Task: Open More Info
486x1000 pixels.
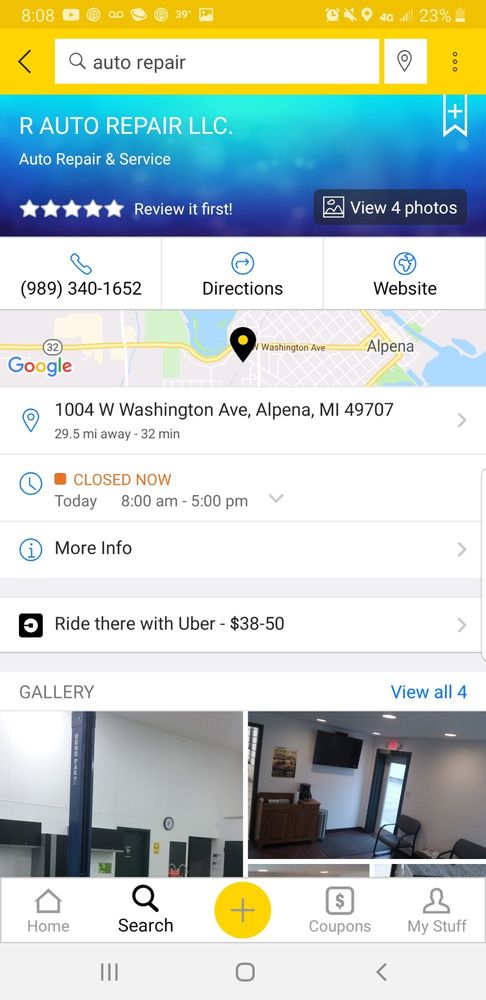Action: (x=243, y=549)
